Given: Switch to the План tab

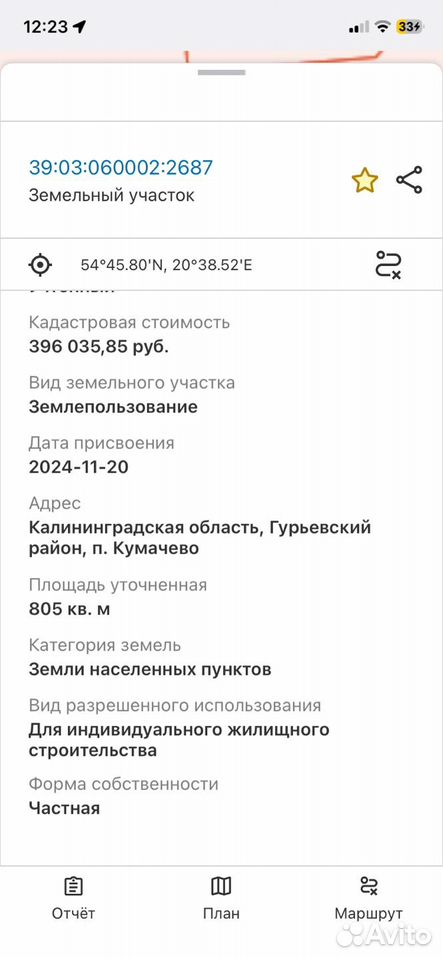Looking at the screenshot, I should pyautogui.click(x=221, y=899).
